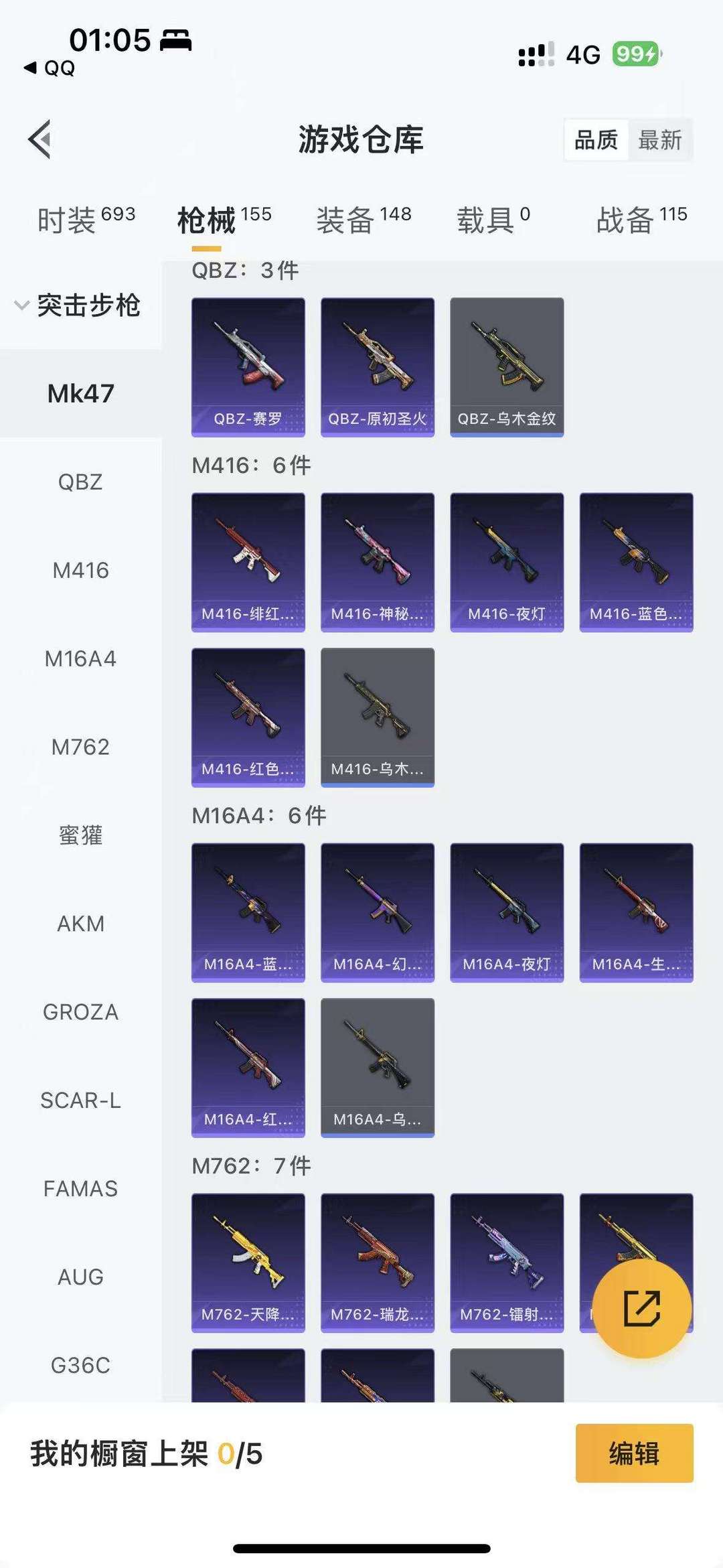Switch to the 装备 tab
Screen dimensions: 723x1568
[x=364, y=219]
